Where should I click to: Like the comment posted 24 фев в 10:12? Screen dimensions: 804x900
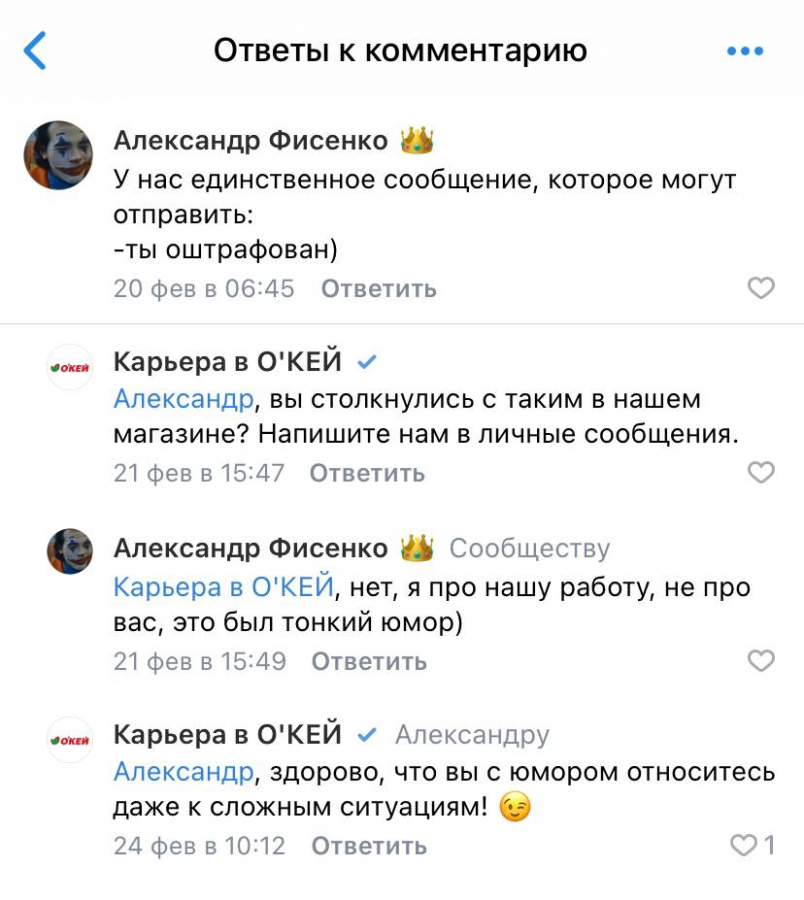[x=745, y=846]
